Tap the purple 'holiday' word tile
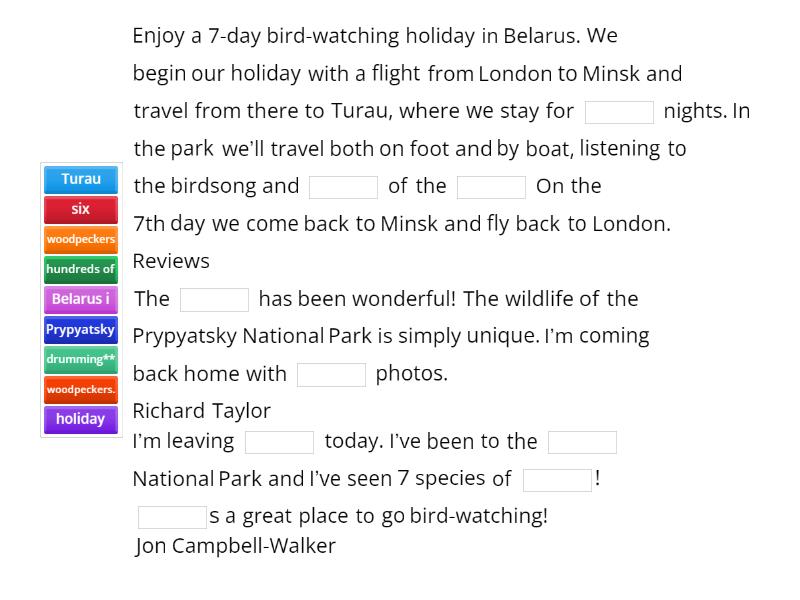 [x=81, y=420]
